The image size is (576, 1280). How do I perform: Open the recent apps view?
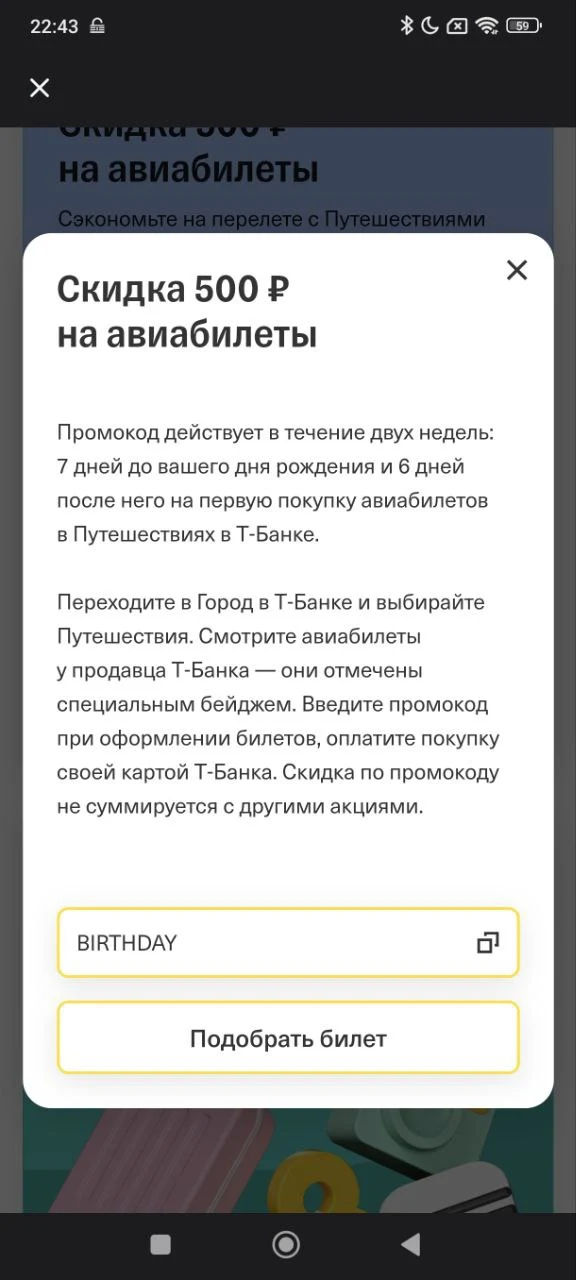tap(160, 1243)
